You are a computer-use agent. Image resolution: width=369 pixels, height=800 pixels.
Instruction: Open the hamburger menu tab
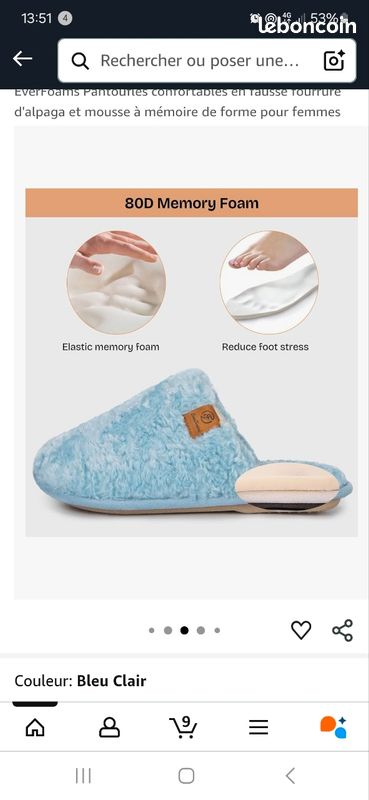tap(259, 727)
